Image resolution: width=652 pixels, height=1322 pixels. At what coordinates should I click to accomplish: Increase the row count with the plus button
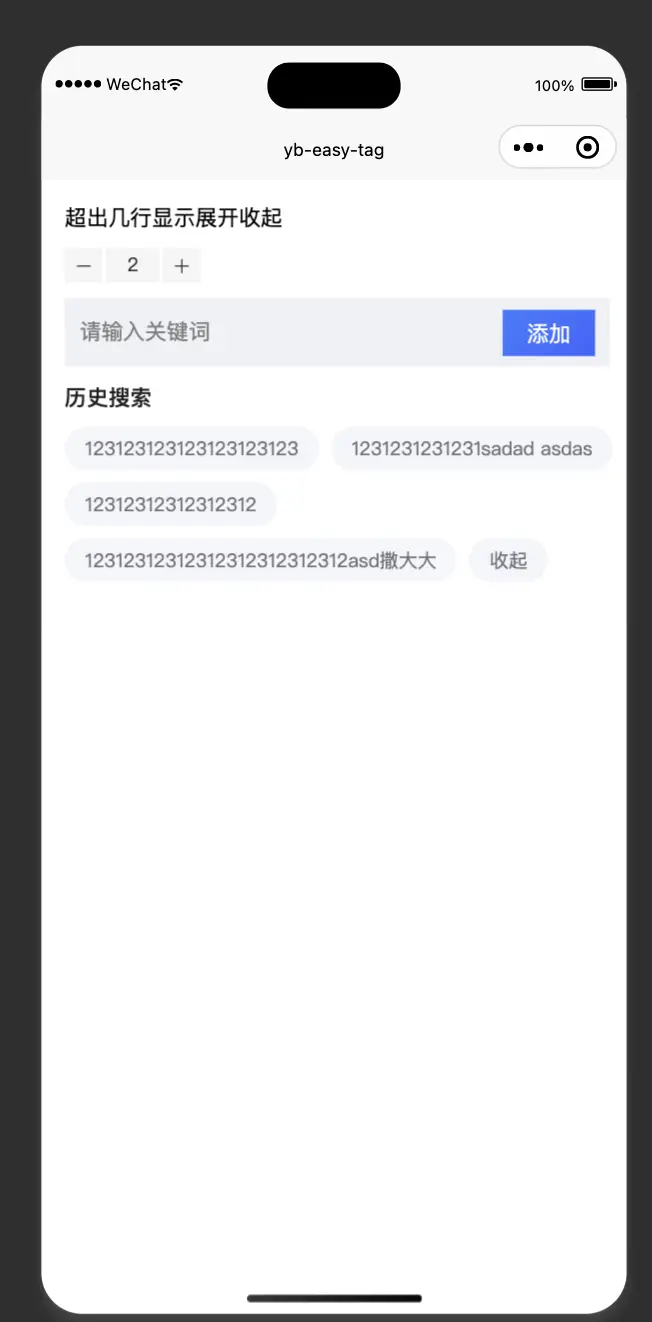click(181, 266)
